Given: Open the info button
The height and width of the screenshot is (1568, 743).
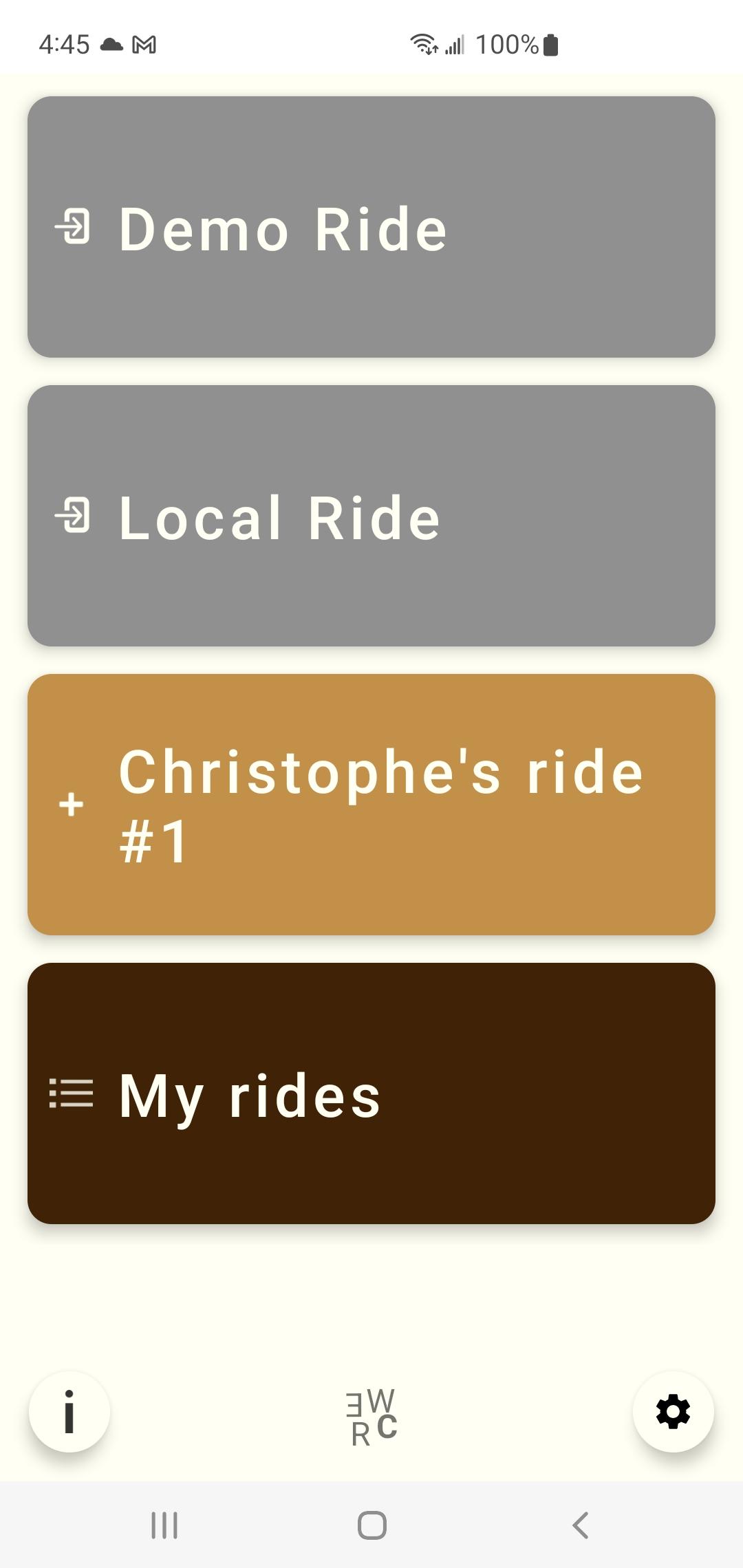Looking at the screenshot, I should [x=69, y=1412].
